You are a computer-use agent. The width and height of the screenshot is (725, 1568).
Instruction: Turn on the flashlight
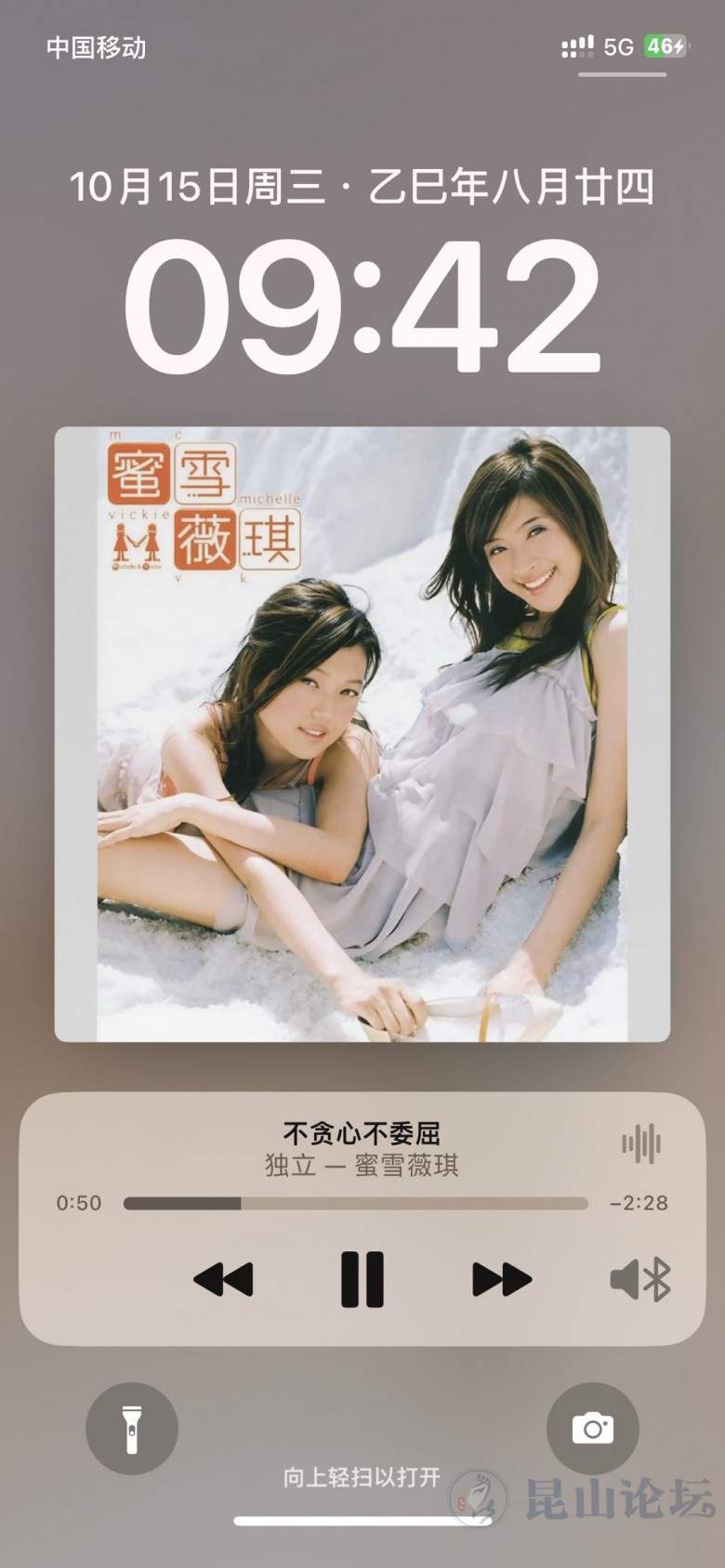click(132, 1428)
